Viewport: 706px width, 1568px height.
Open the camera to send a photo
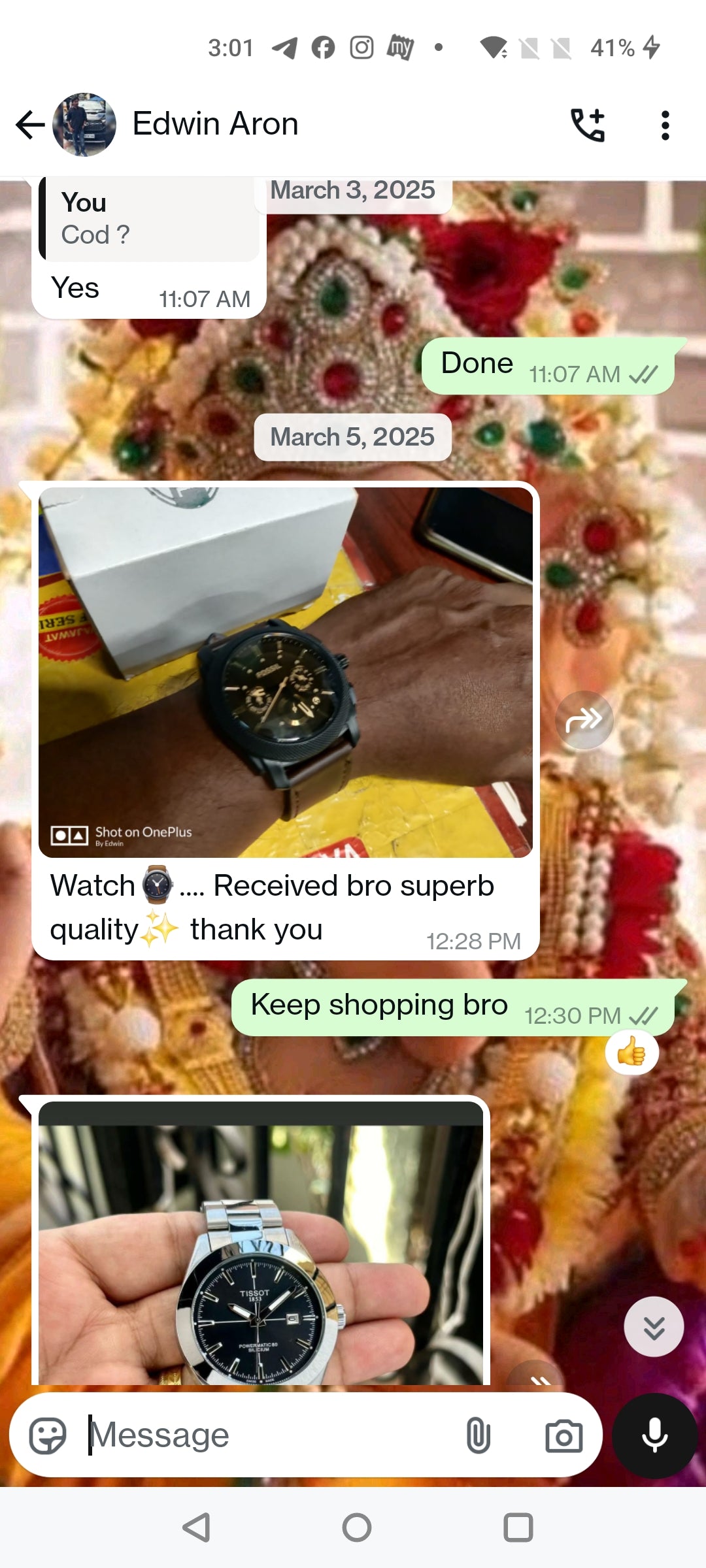(x=563, y=1435)
